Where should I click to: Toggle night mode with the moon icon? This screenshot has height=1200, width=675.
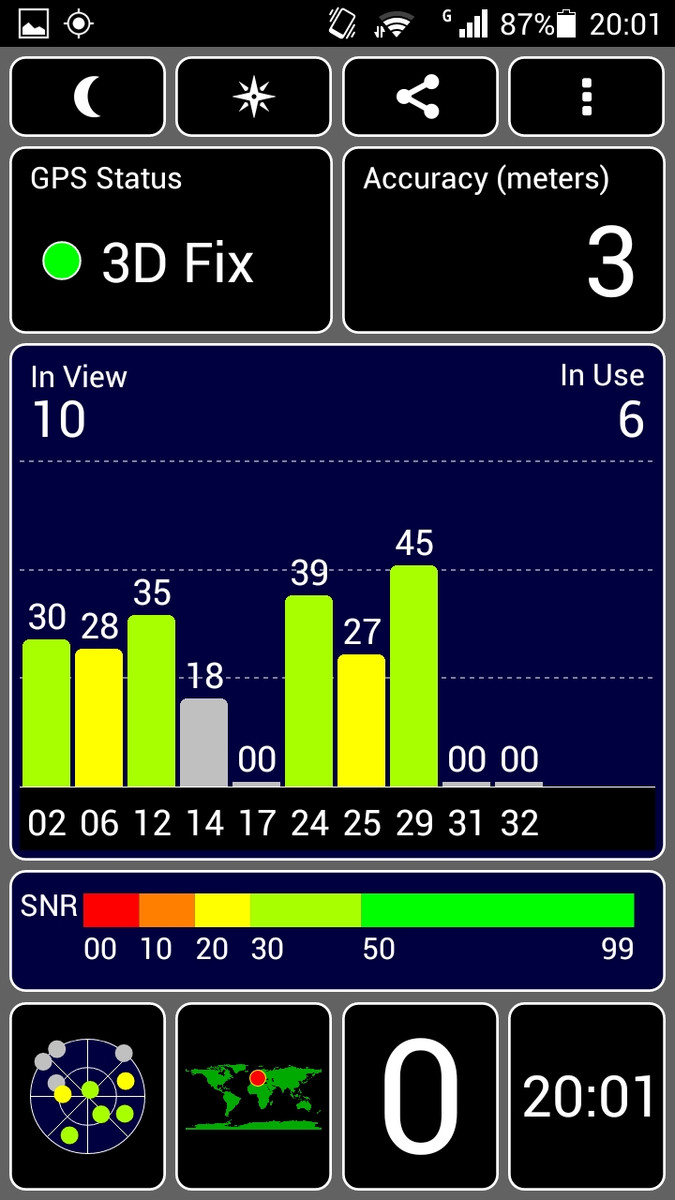click(88, 97)
